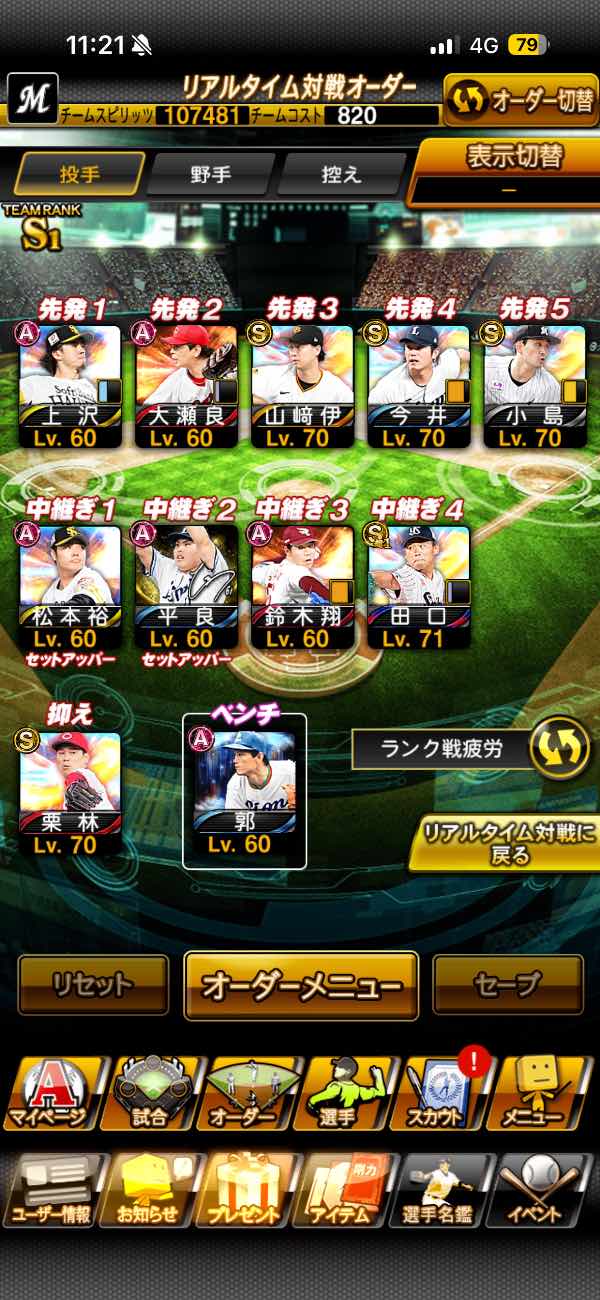This screenshot has width=600, height=1300.
Task: Open お知らせ notices
Action: (150, 1190)
